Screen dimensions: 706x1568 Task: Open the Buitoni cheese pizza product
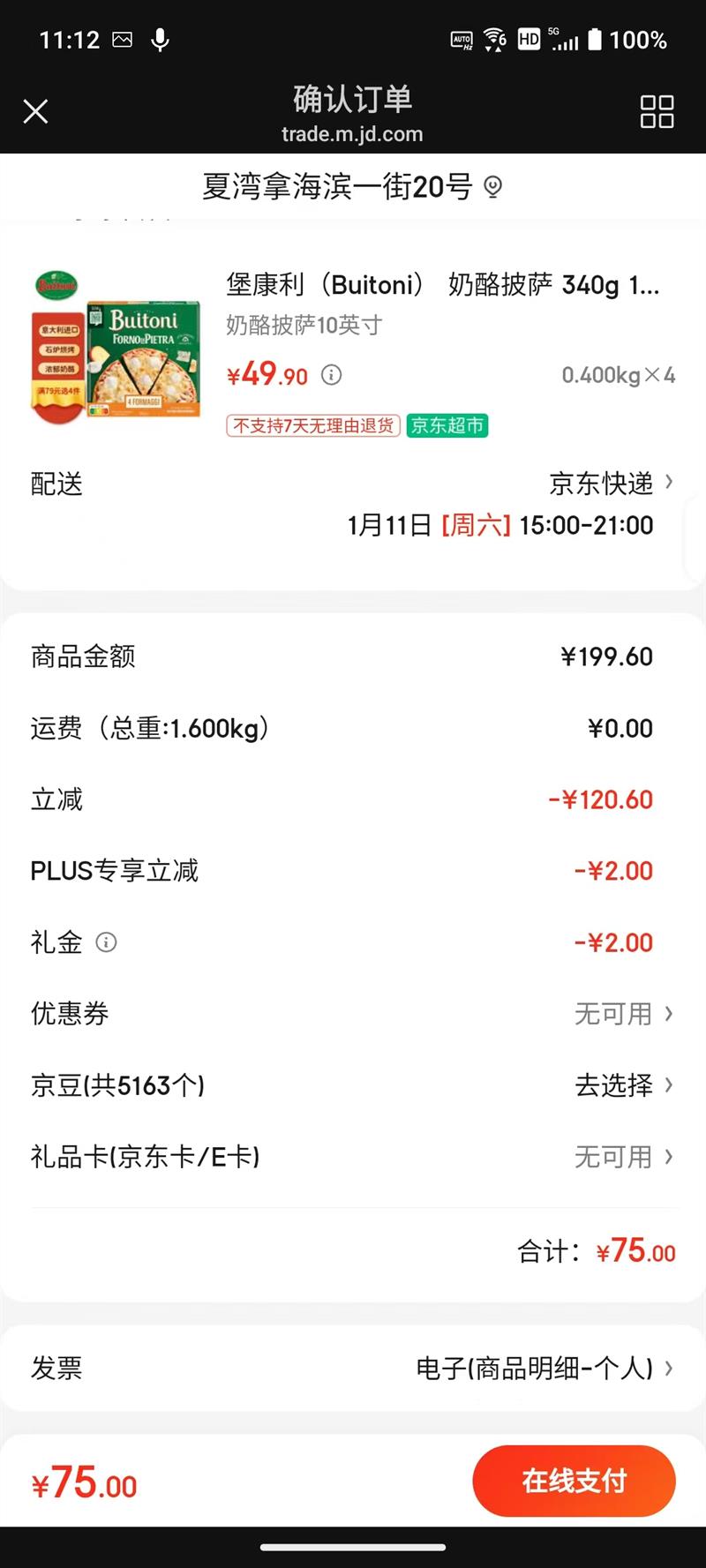pyautogui.click(x=441, y=285)
